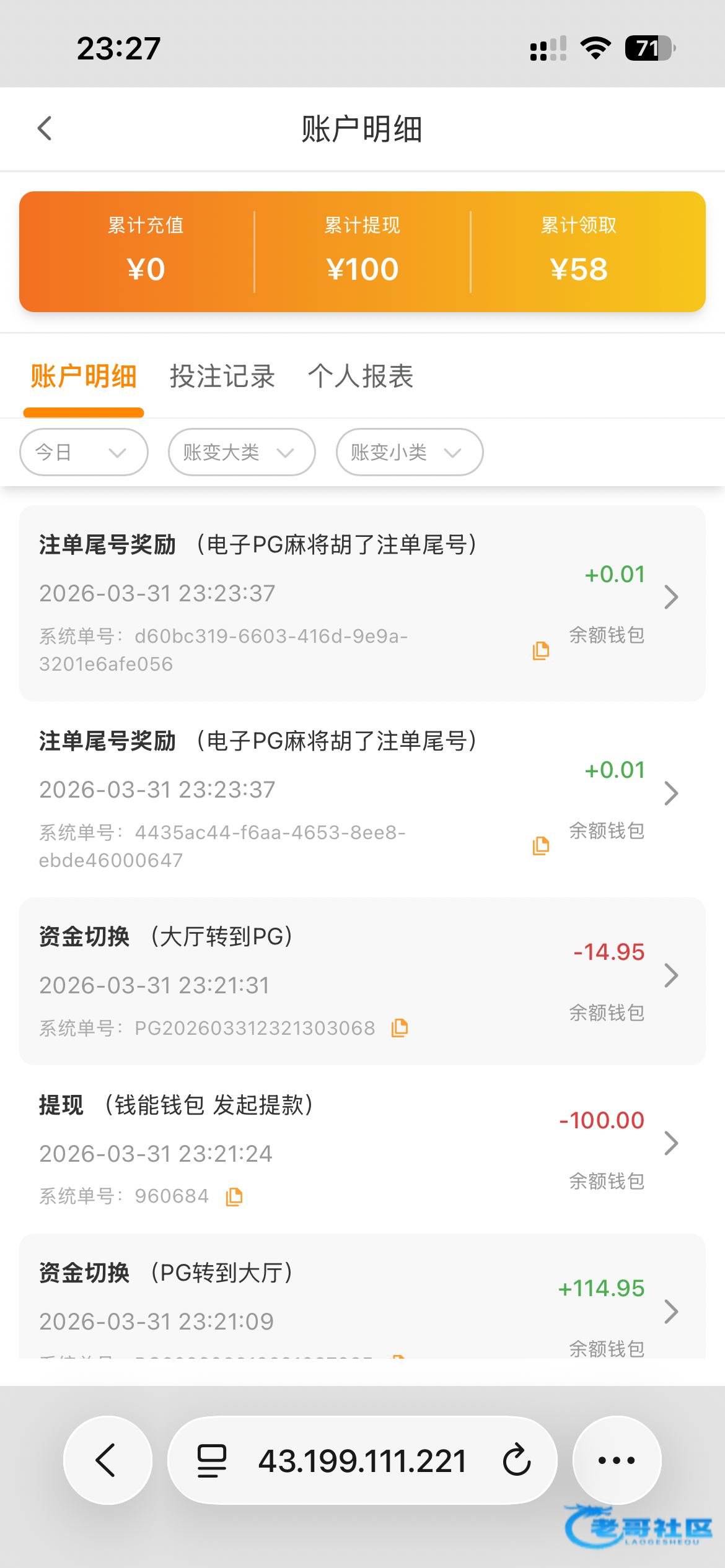Switch to the 个人报表 tab

pos(360,377)
